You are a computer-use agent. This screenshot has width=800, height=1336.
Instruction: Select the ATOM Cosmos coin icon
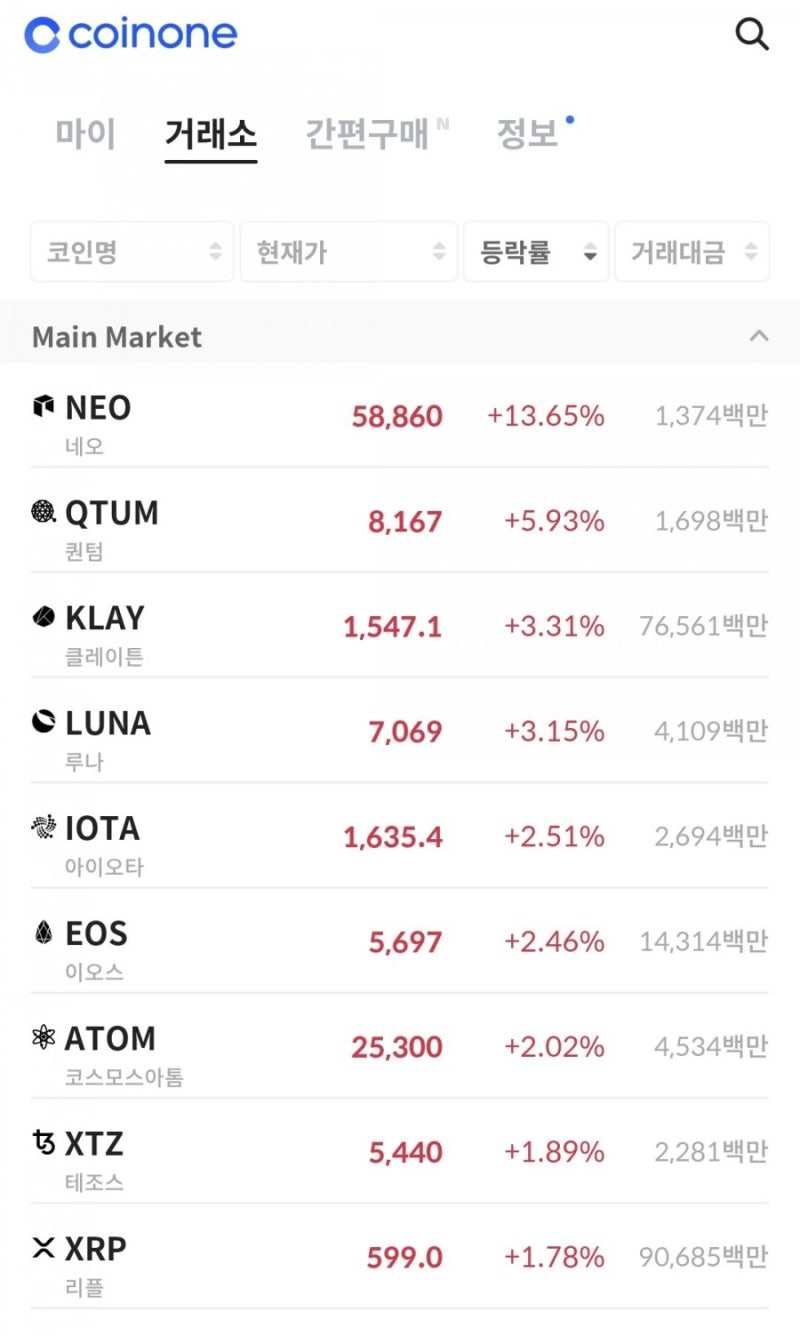pos(41,1037)
